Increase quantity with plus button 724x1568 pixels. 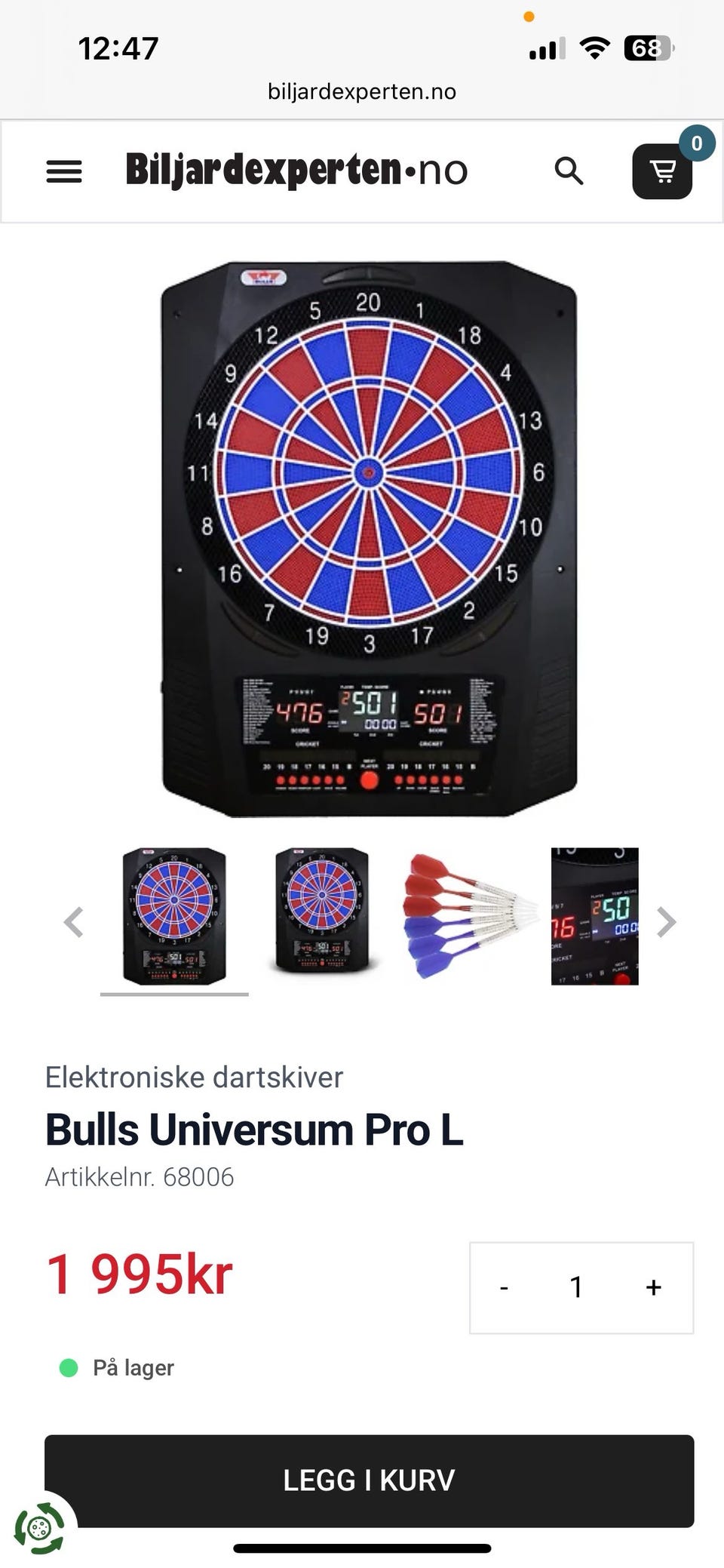click(x=653, y=1287)
